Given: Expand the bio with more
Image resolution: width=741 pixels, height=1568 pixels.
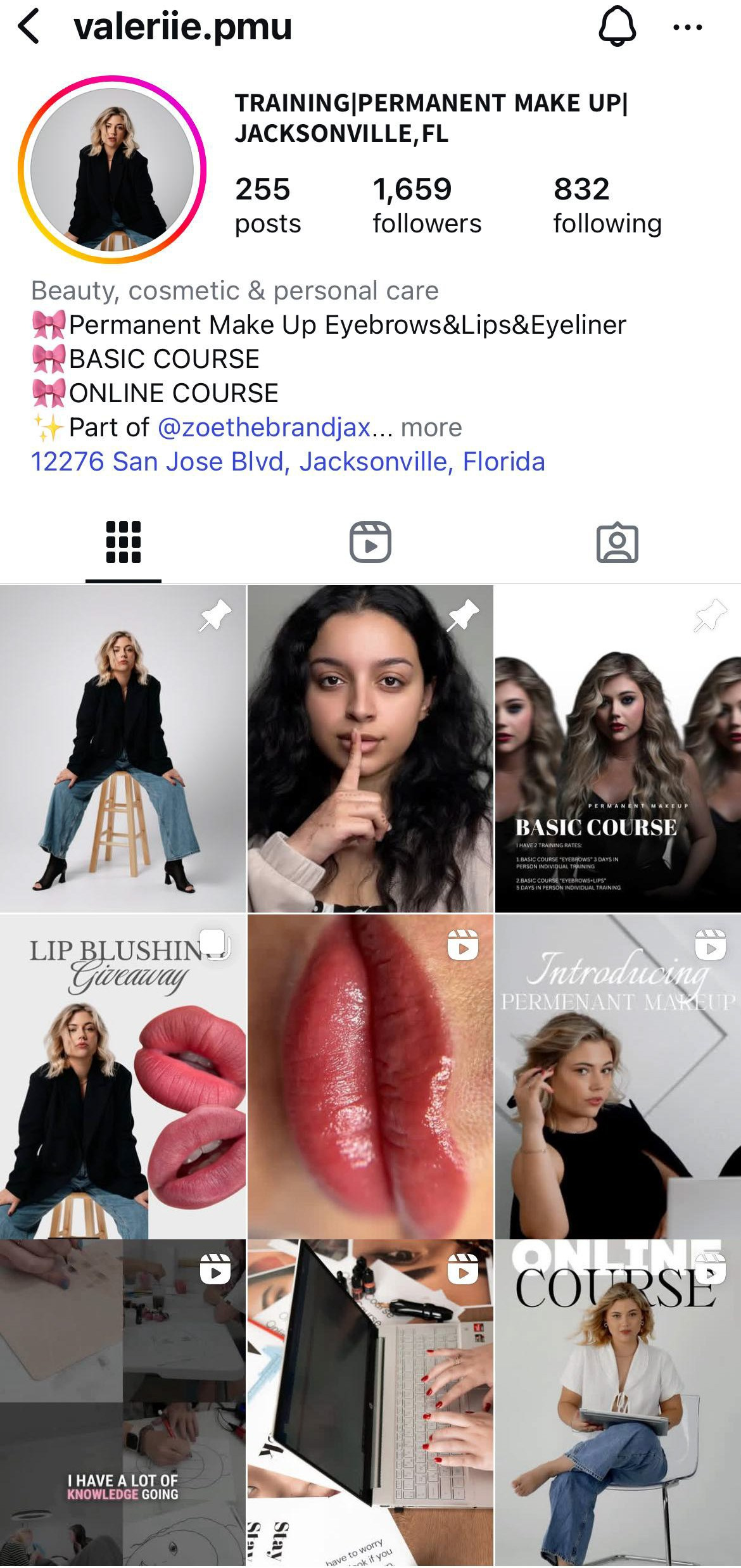Looking at the screenshot, I should click(431, 427).
